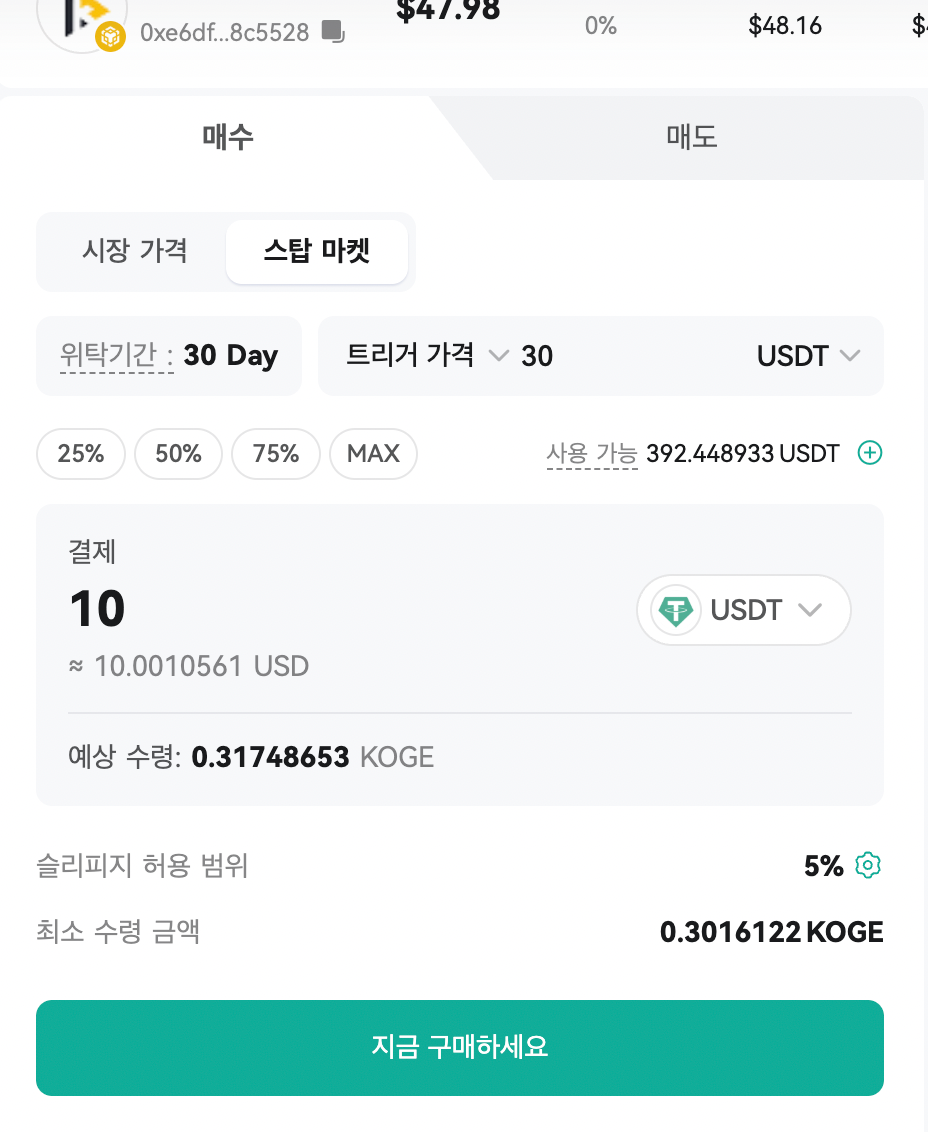Switch order mode to 시장 가격
The width and height of the screenshot is (928, 1132).
[135, 251]
